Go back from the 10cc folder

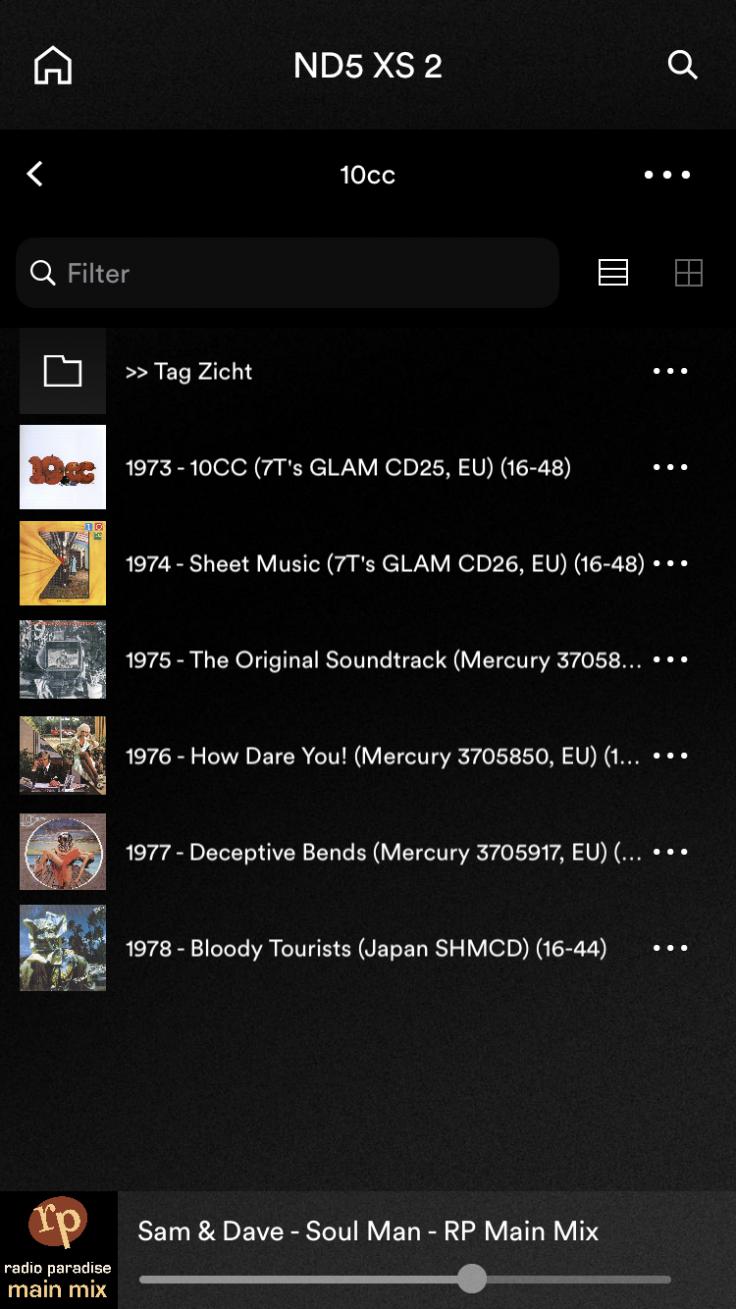(x=35, y=174)
